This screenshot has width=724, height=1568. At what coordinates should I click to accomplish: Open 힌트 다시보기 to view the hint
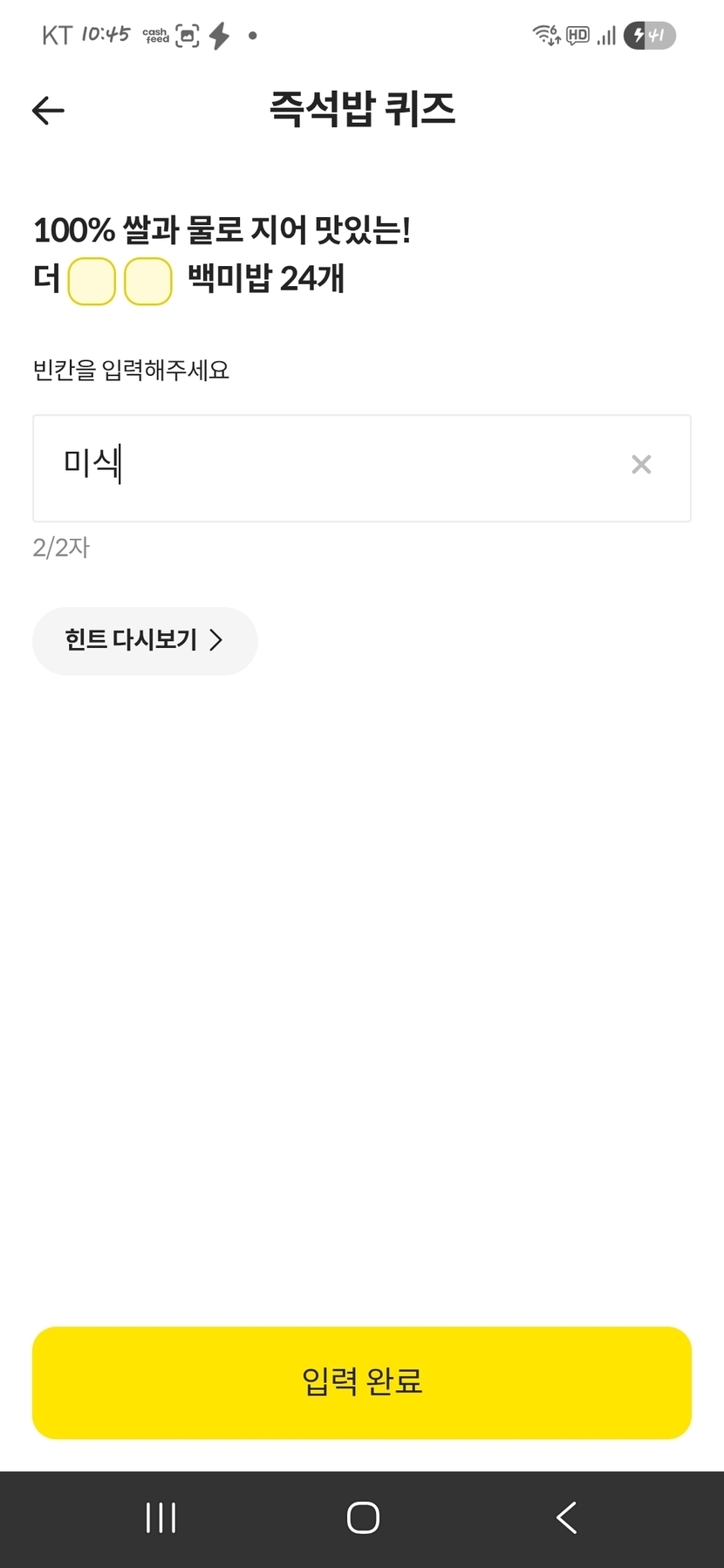[x=145, y=641]
